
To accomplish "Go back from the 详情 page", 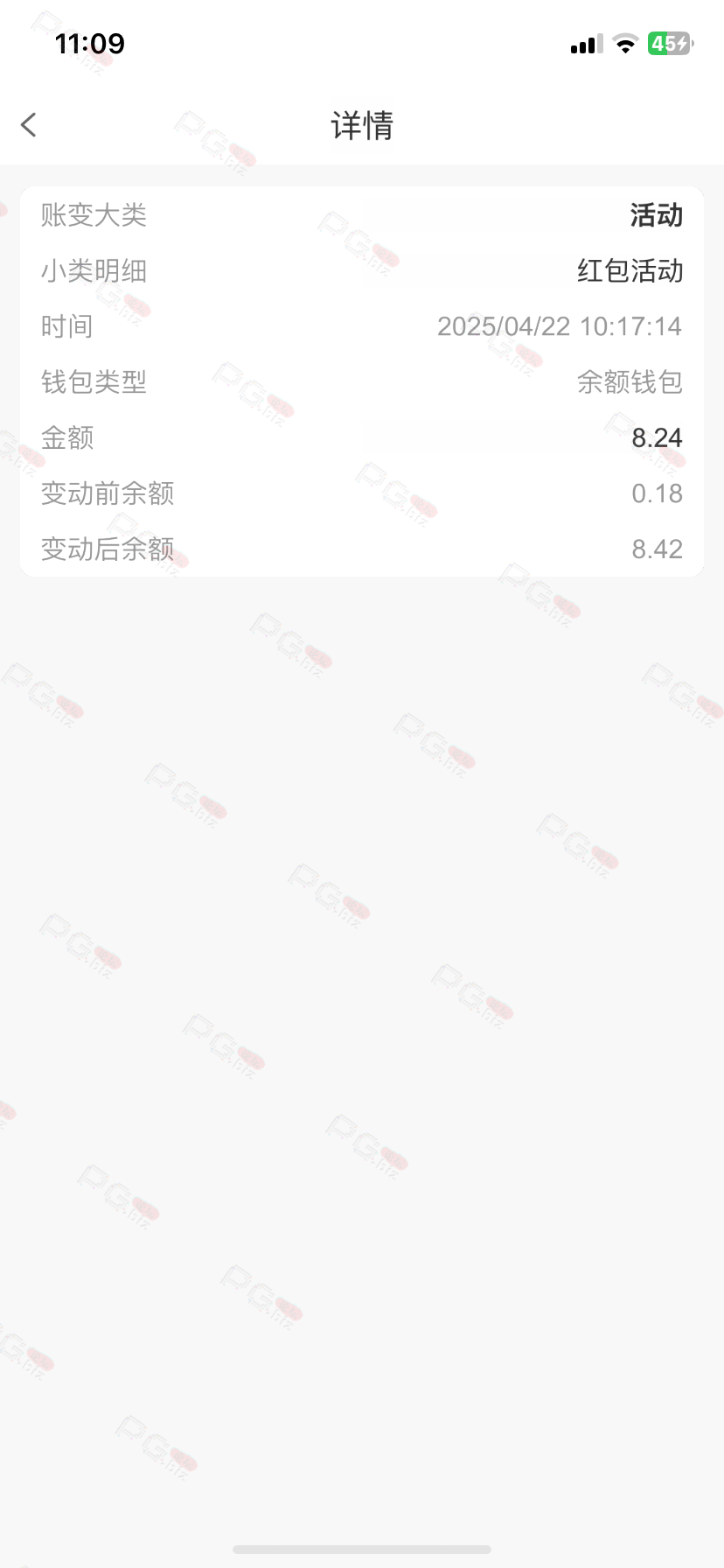I will pos(29,125).
